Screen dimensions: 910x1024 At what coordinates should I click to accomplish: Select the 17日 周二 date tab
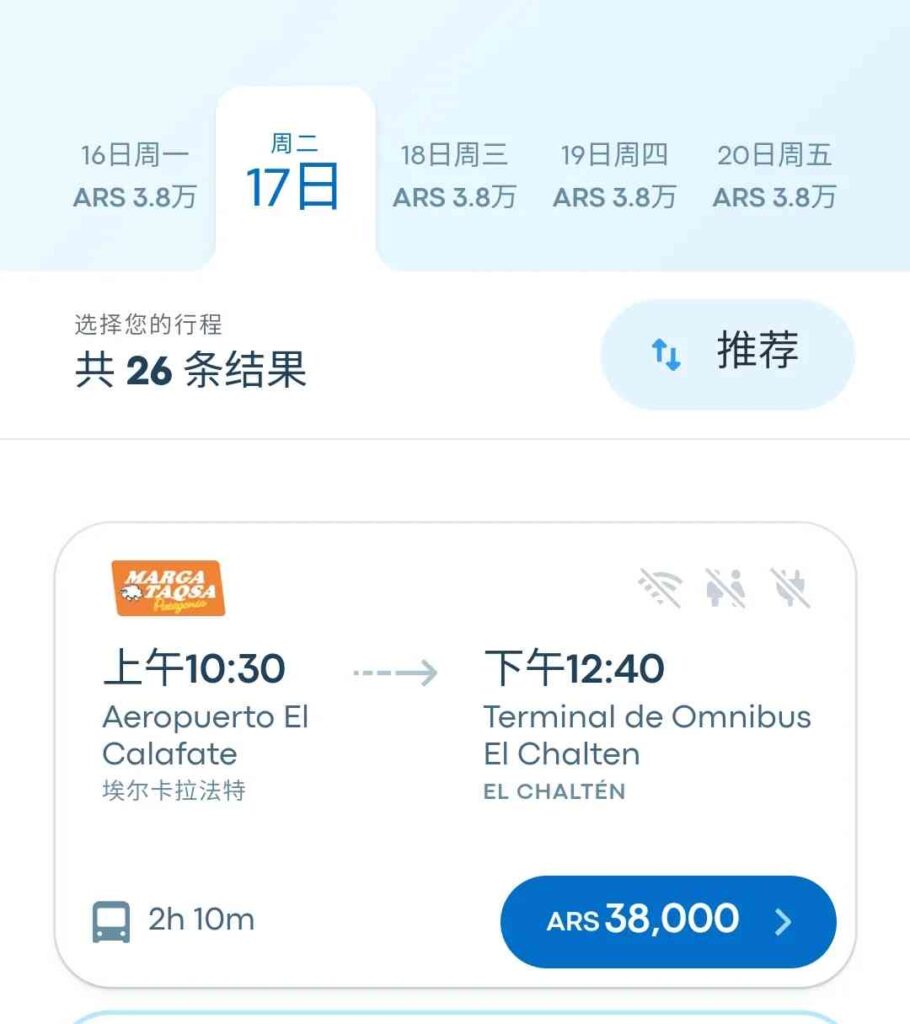click(x=294, y=176)
